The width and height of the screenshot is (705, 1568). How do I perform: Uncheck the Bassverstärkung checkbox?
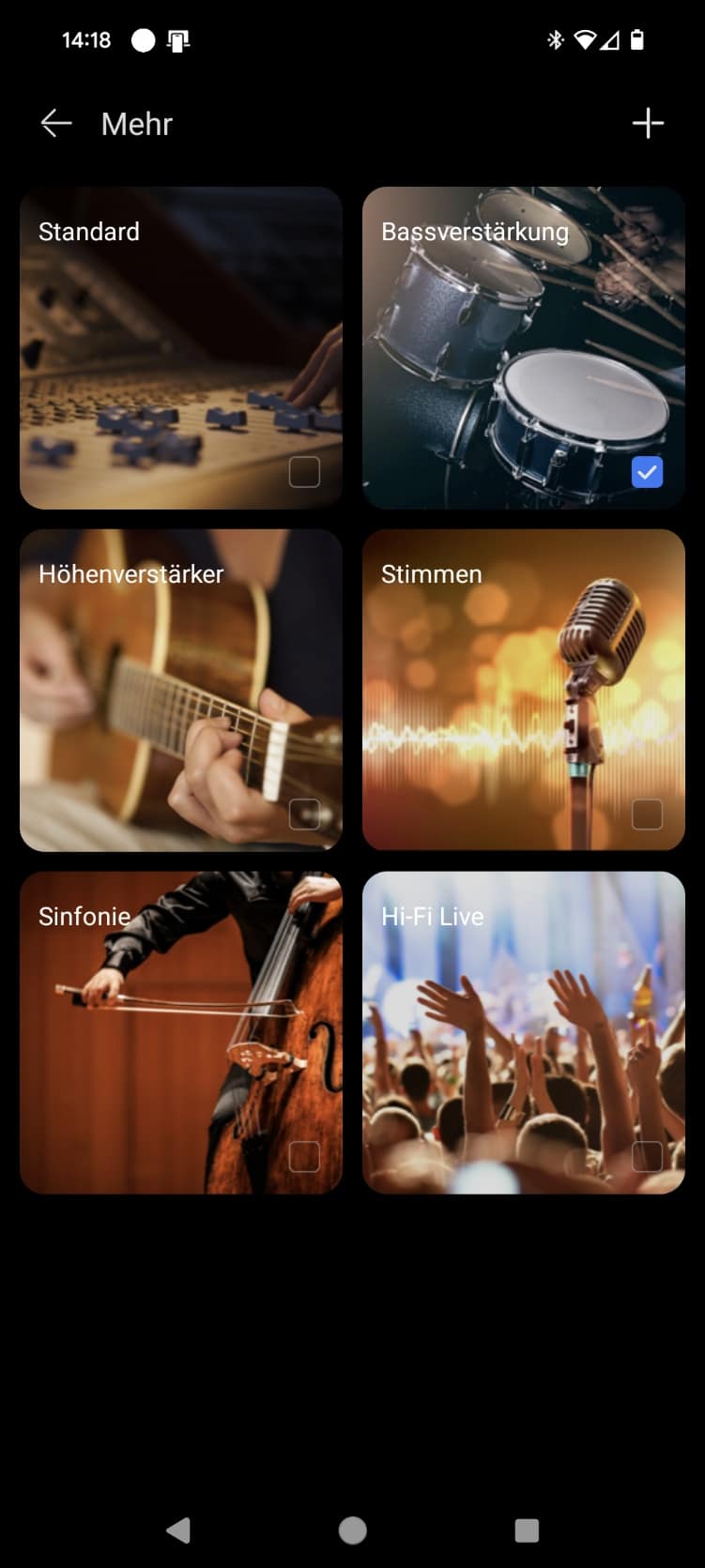[647, 472]
